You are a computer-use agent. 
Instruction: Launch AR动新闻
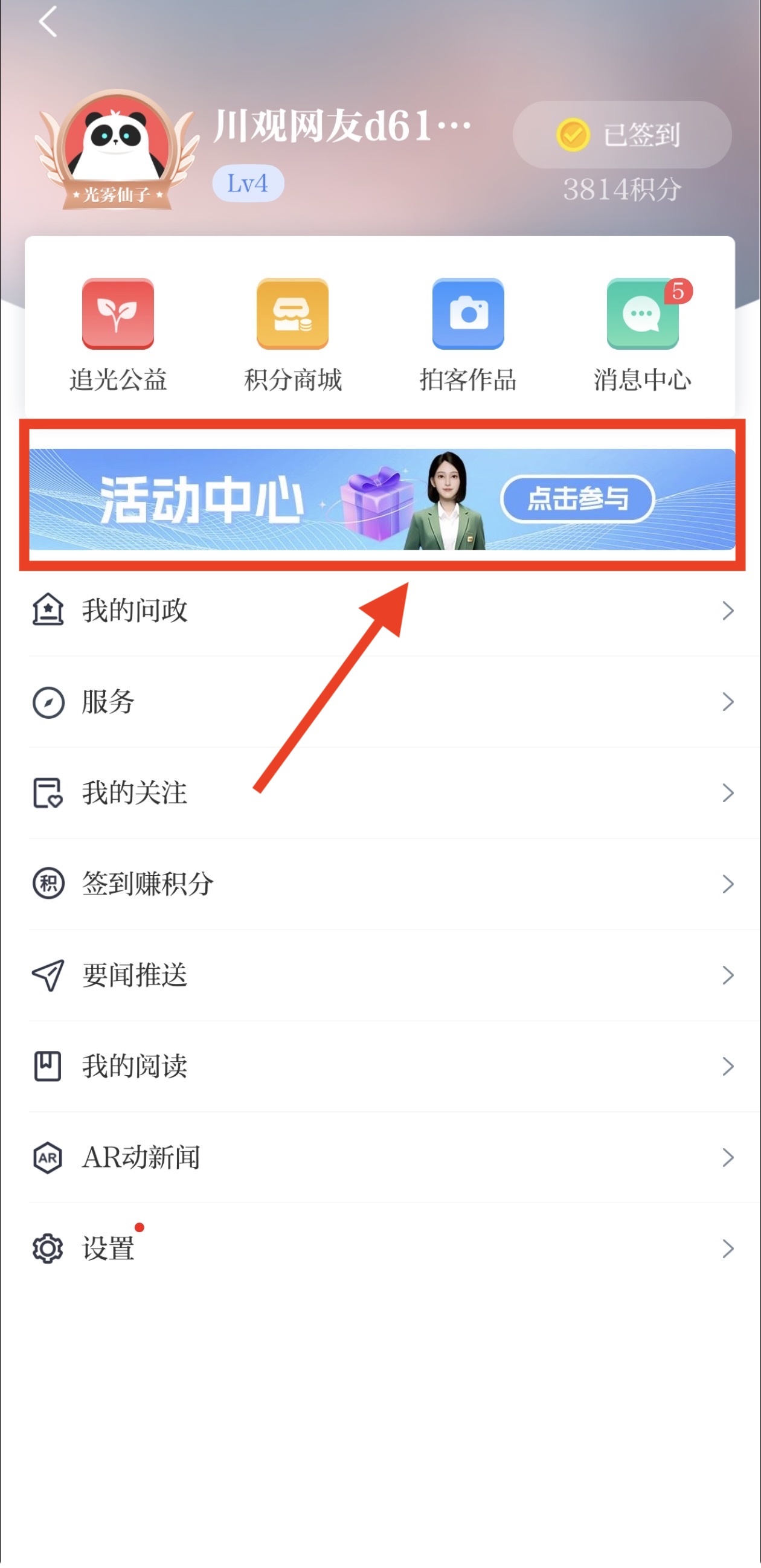coord(380,1157)
